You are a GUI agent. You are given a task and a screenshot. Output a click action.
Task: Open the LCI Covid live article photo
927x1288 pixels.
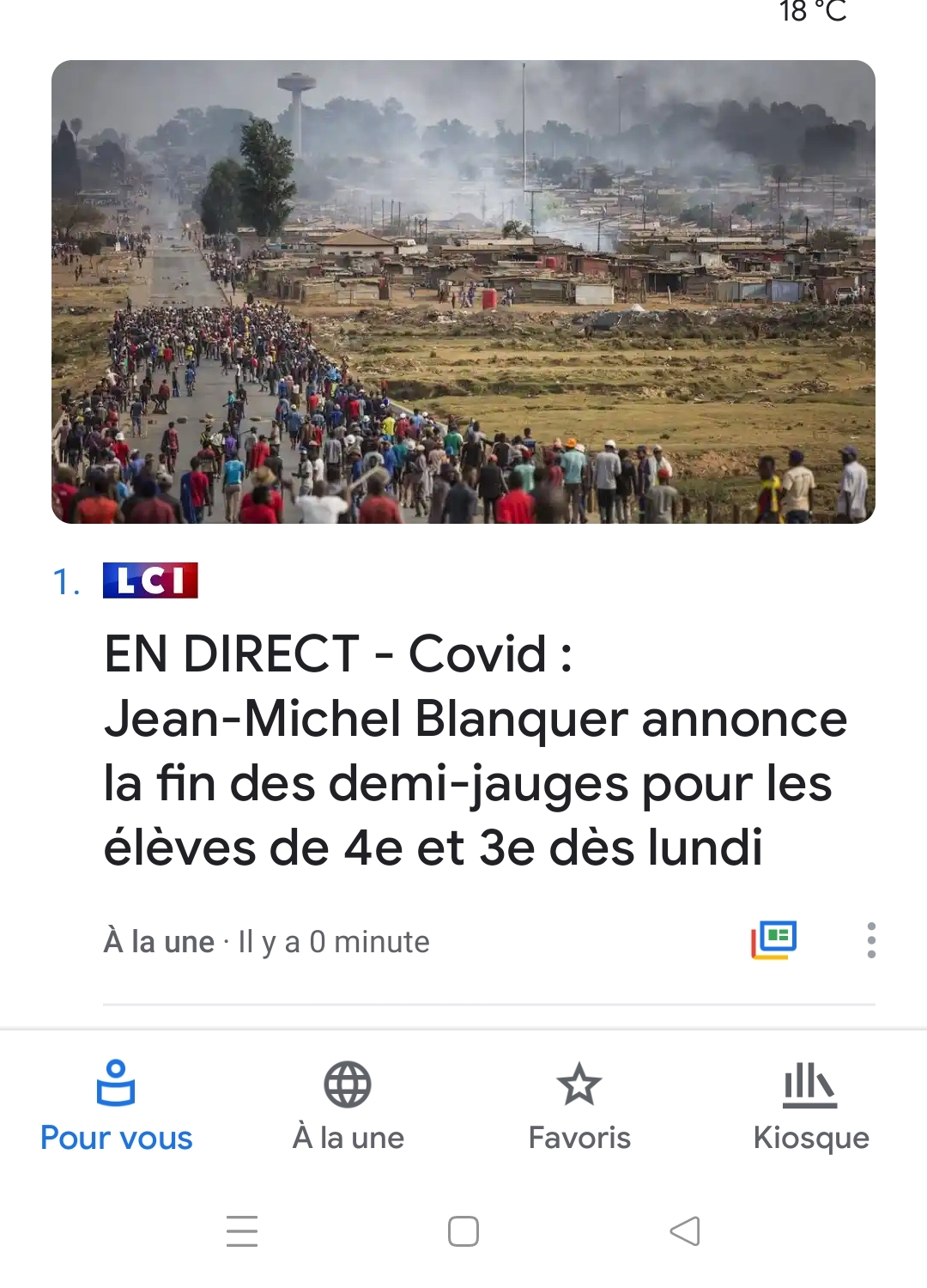point(463,292)
